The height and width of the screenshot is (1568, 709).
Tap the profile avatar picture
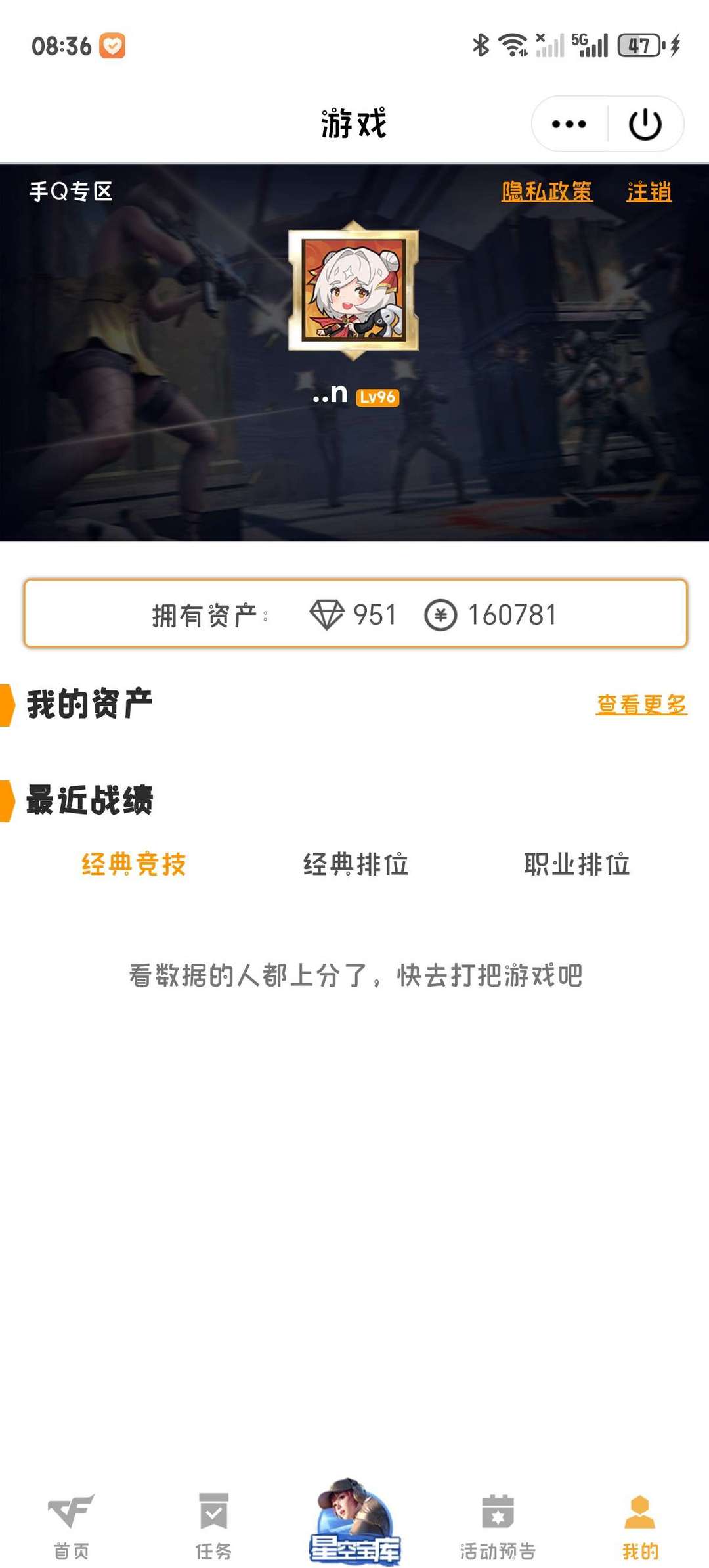354,290
